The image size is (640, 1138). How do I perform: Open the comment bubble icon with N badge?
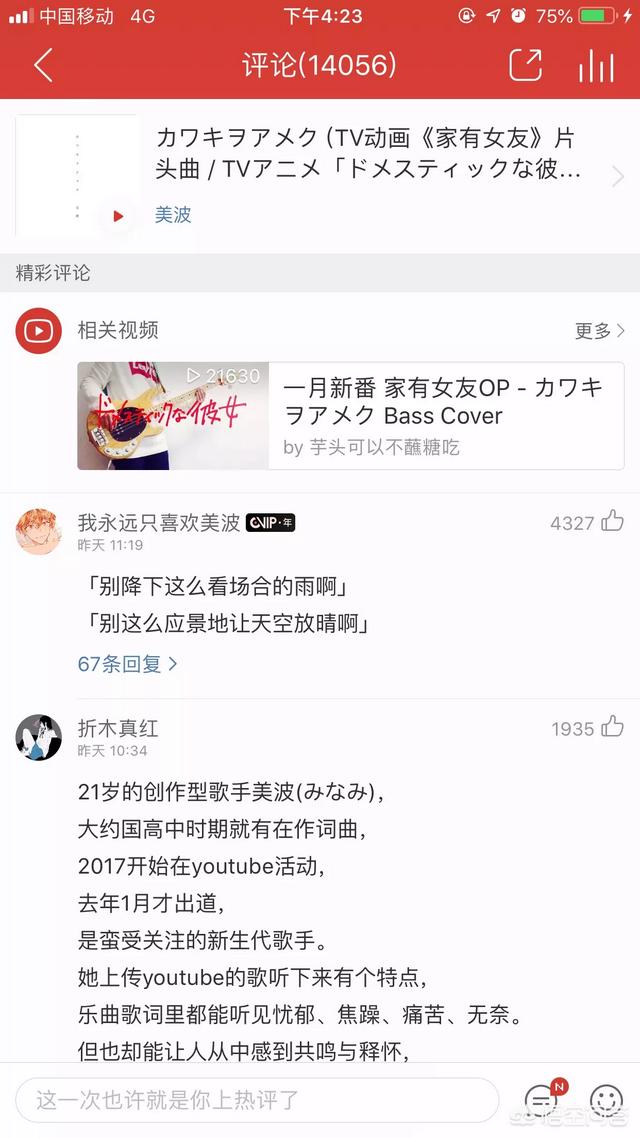coord(542,1100)
